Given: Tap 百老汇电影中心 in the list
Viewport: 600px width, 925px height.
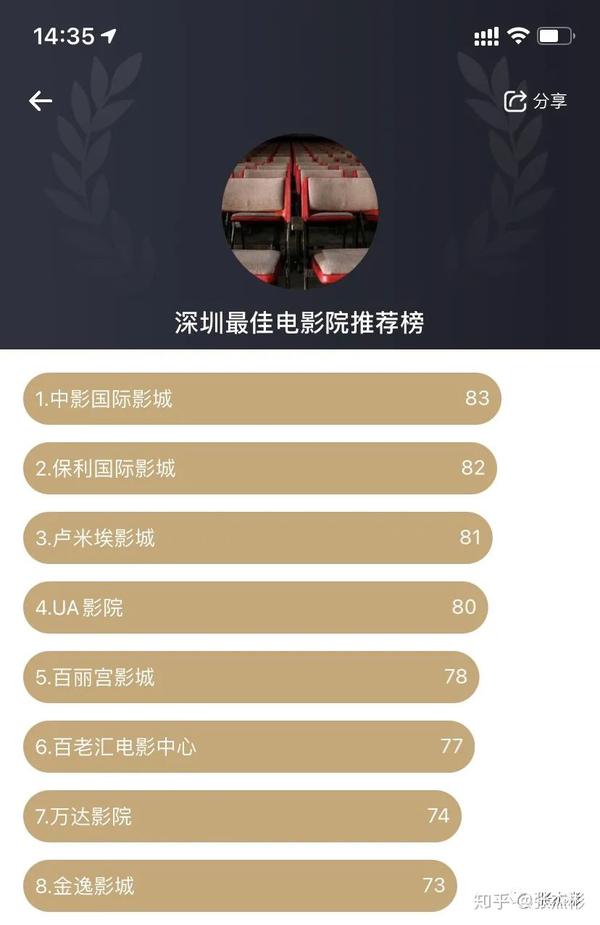Looking at the screenshot, I should click(x=247, y=746).
